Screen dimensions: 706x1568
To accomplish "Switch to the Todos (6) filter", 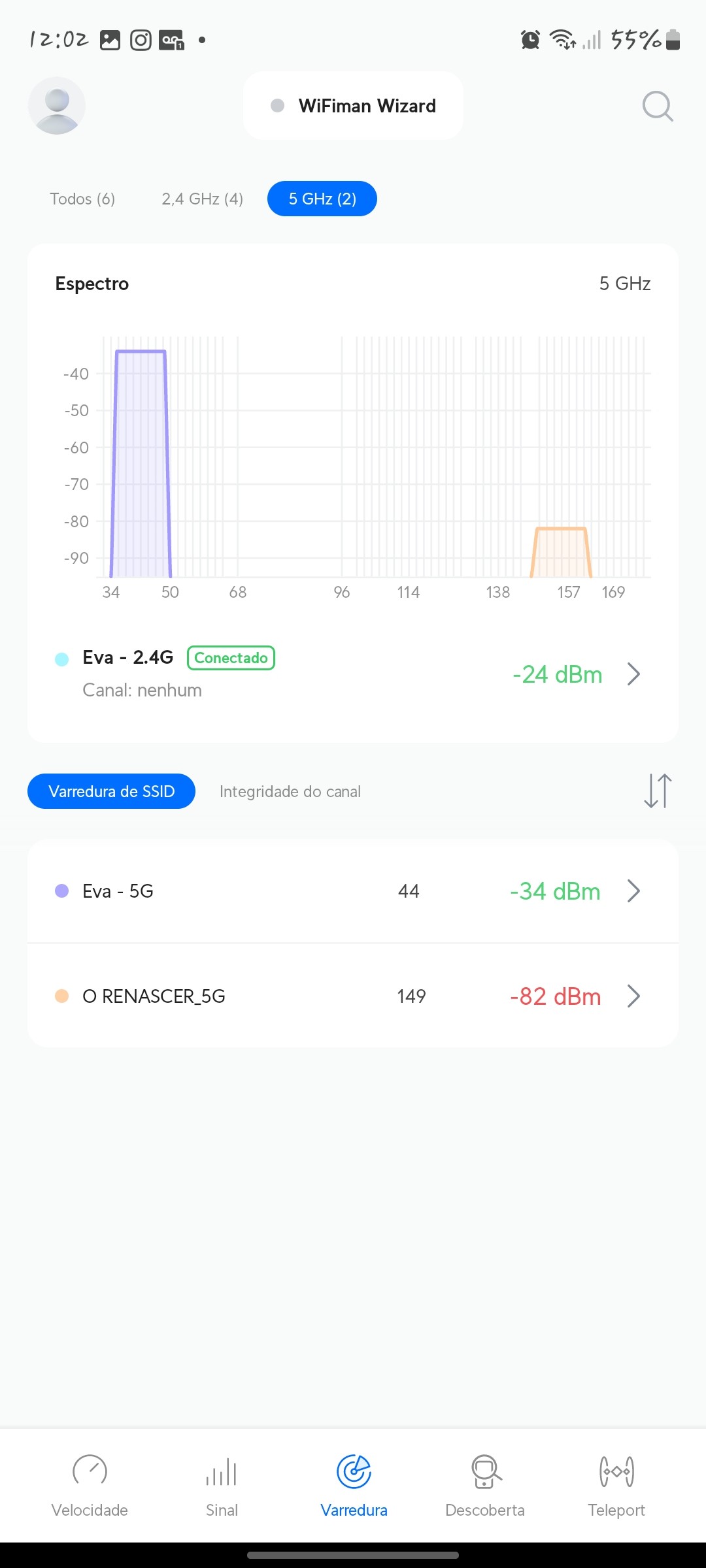I will [82, 199].
